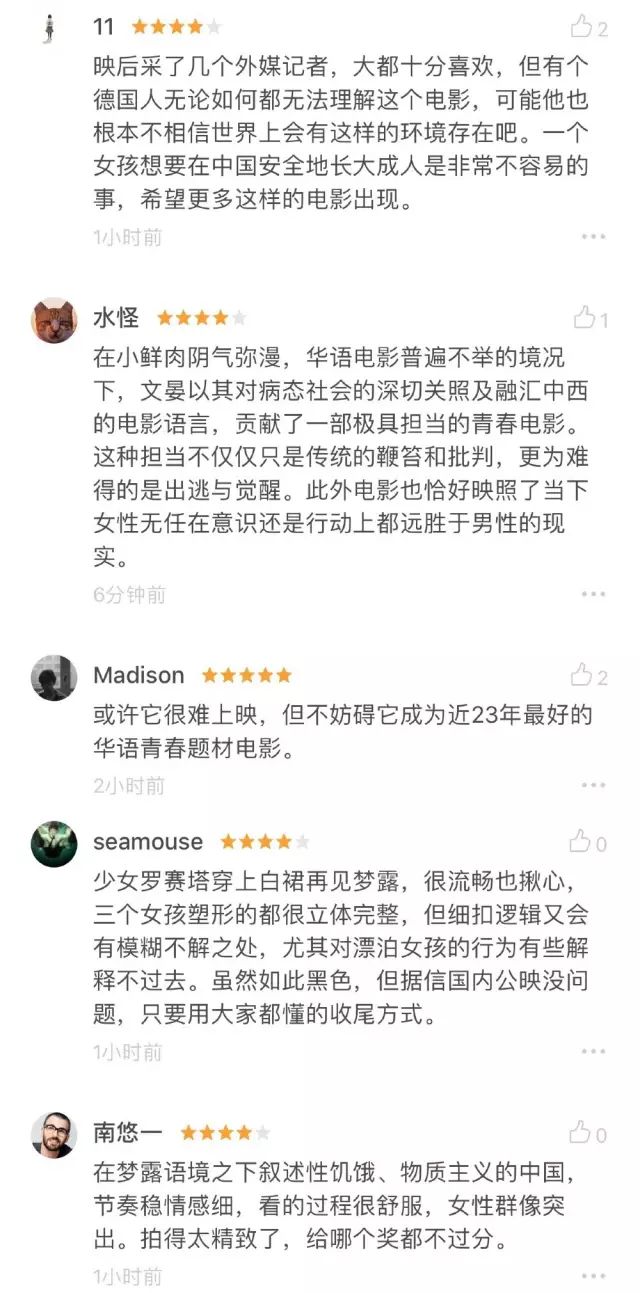Open more options on seamouse's review
The height and width of the screenshot is (1293, 640).
pyautogui.click(x=594, y=1052)
